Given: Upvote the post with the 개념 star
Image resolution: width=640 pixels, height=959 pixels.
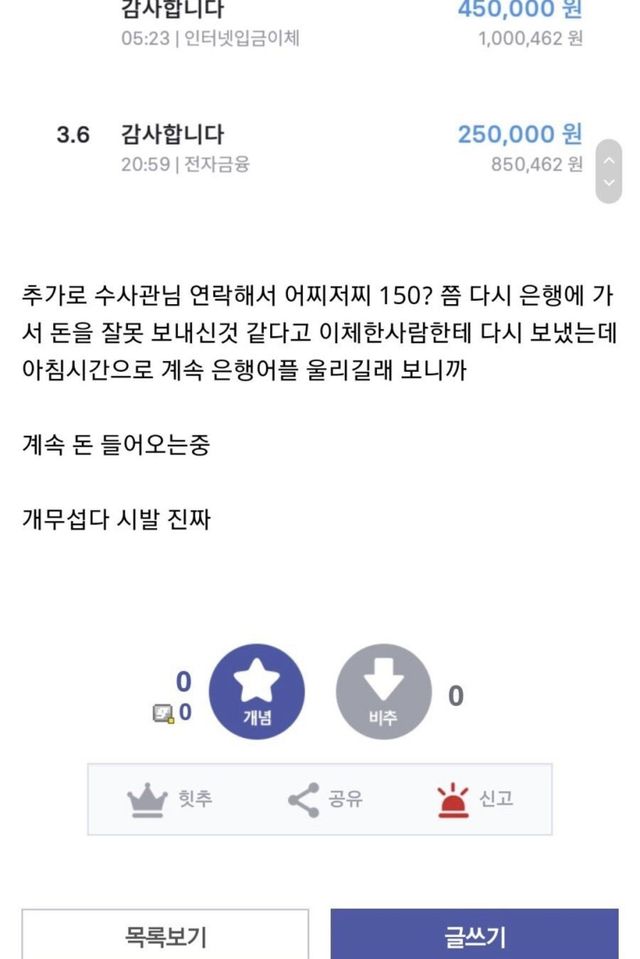Looking at the screenshot, I should tap(257, 692).
